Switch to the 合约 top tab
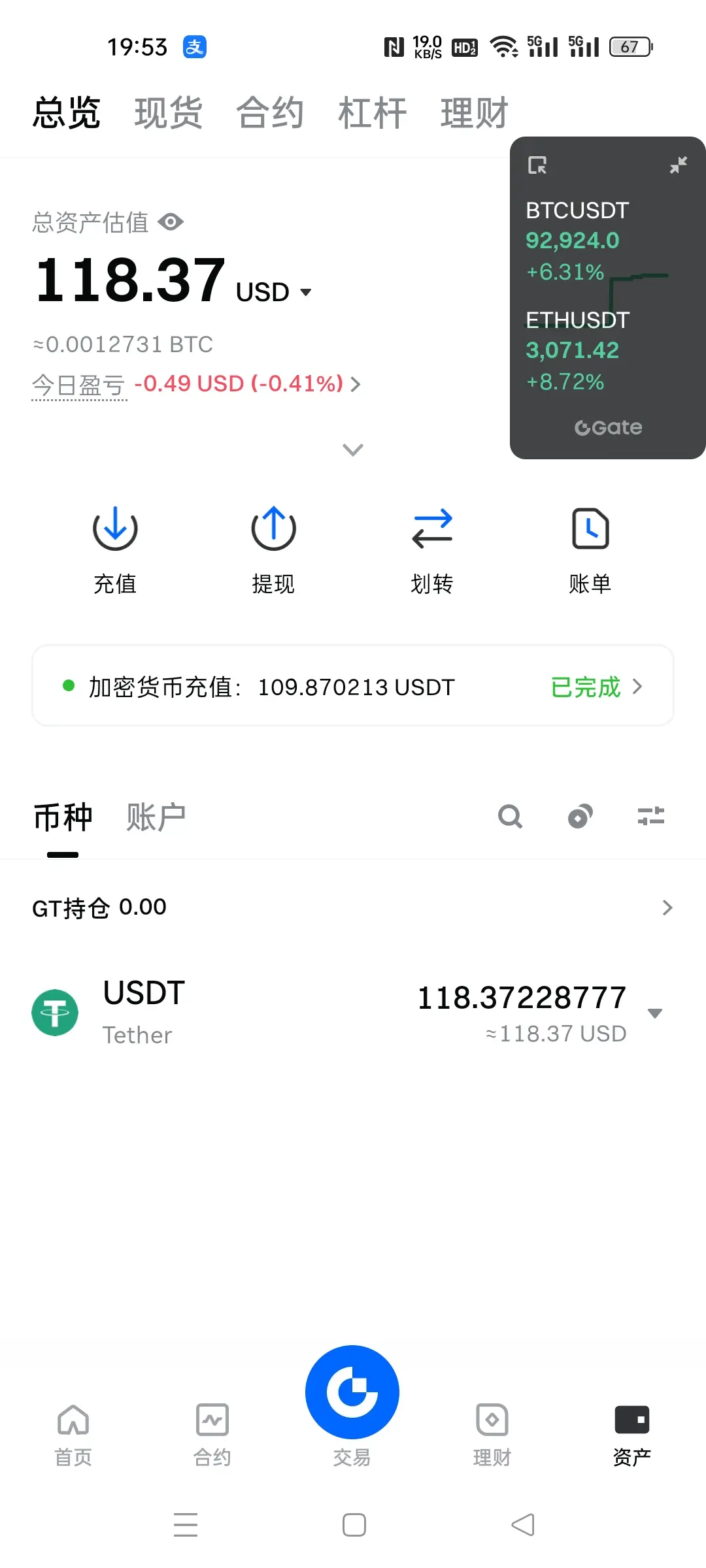This screenshot has height=1568, width=706. [x=270, y=113]
